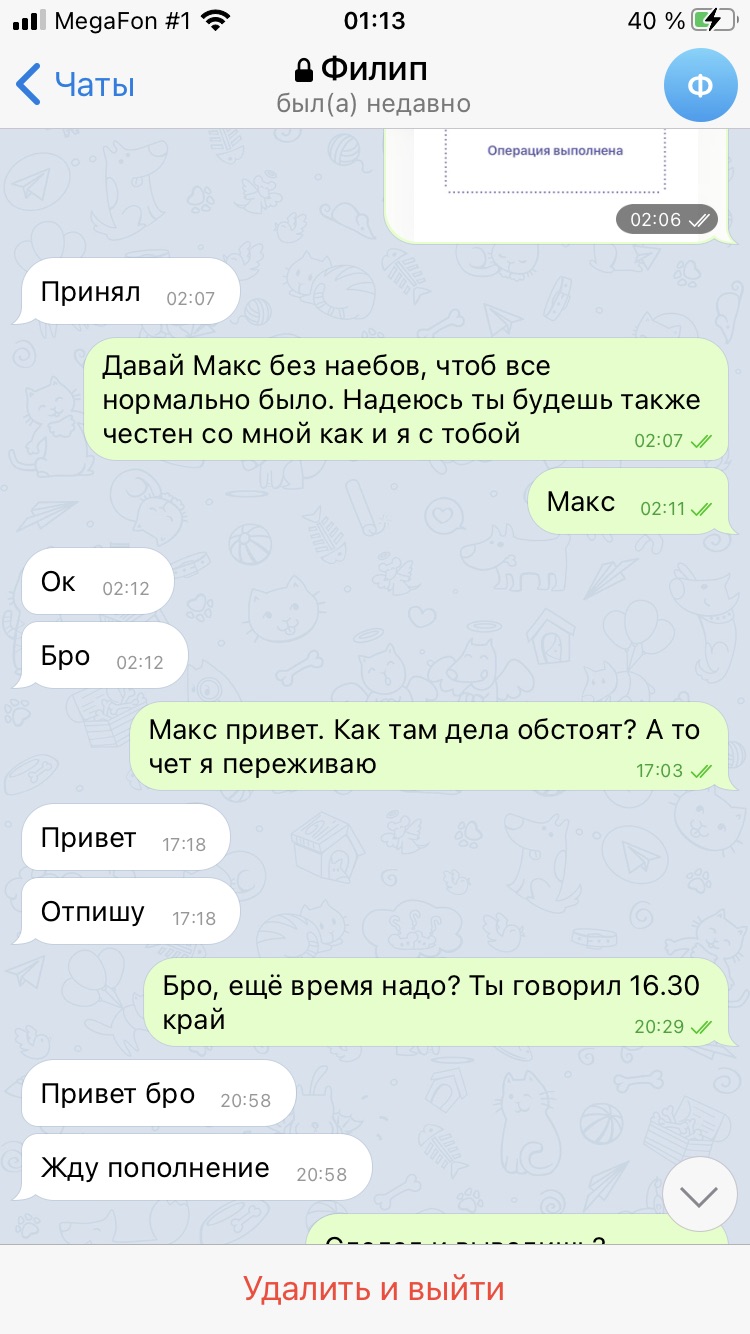
Task: Tap Удалить и выйти
Action: click(374, 1288)
